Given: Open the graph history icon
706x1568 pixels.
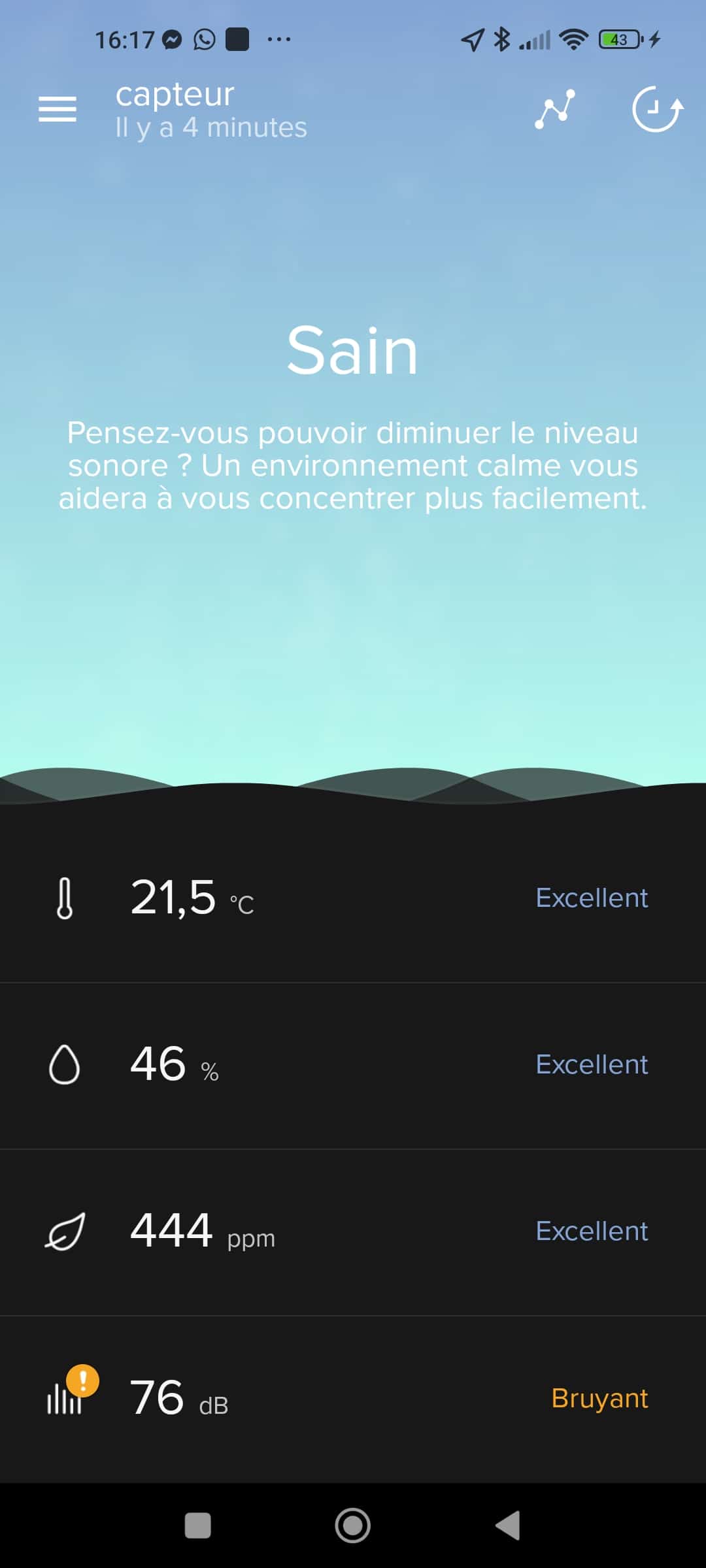Looking at the screenshot, I should 555,109.
